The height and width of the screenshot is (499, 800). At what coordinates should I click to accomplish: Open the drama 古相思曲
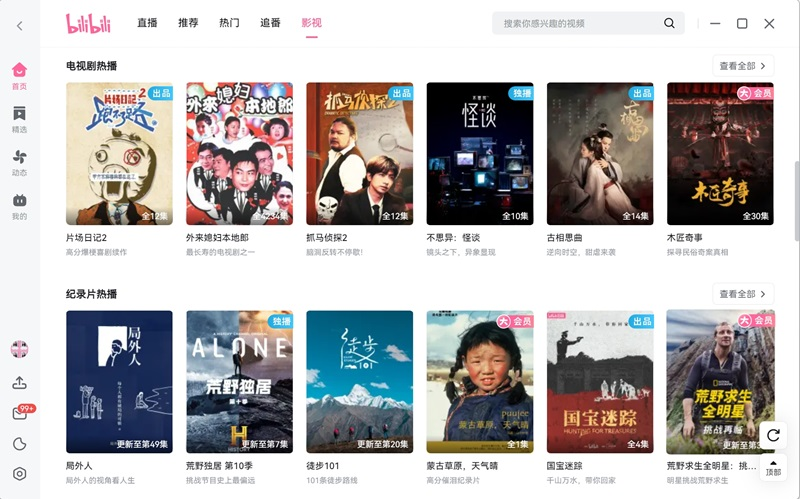pyautogui.click(x=600, y=153)
